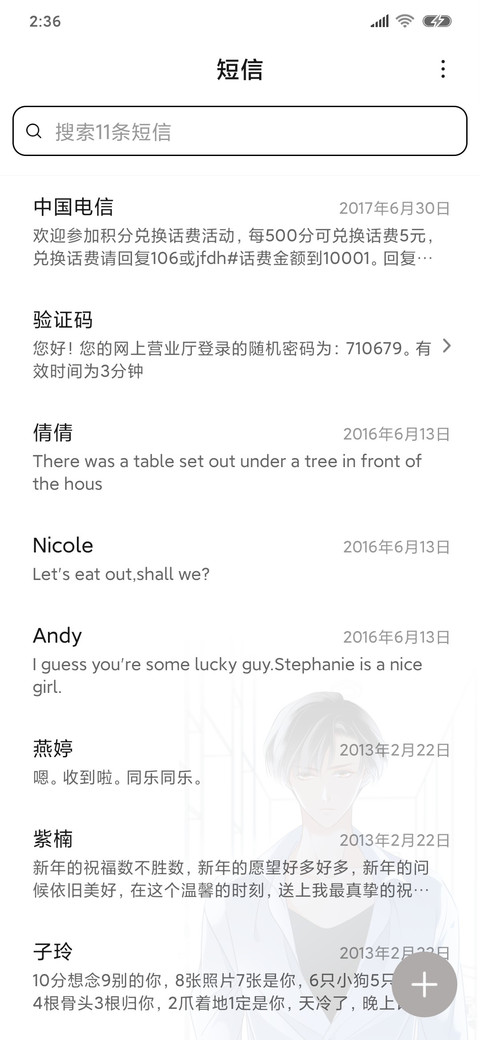Open the 中国电信 message thread
The image size is (480, 1040).
click(240, 232)
